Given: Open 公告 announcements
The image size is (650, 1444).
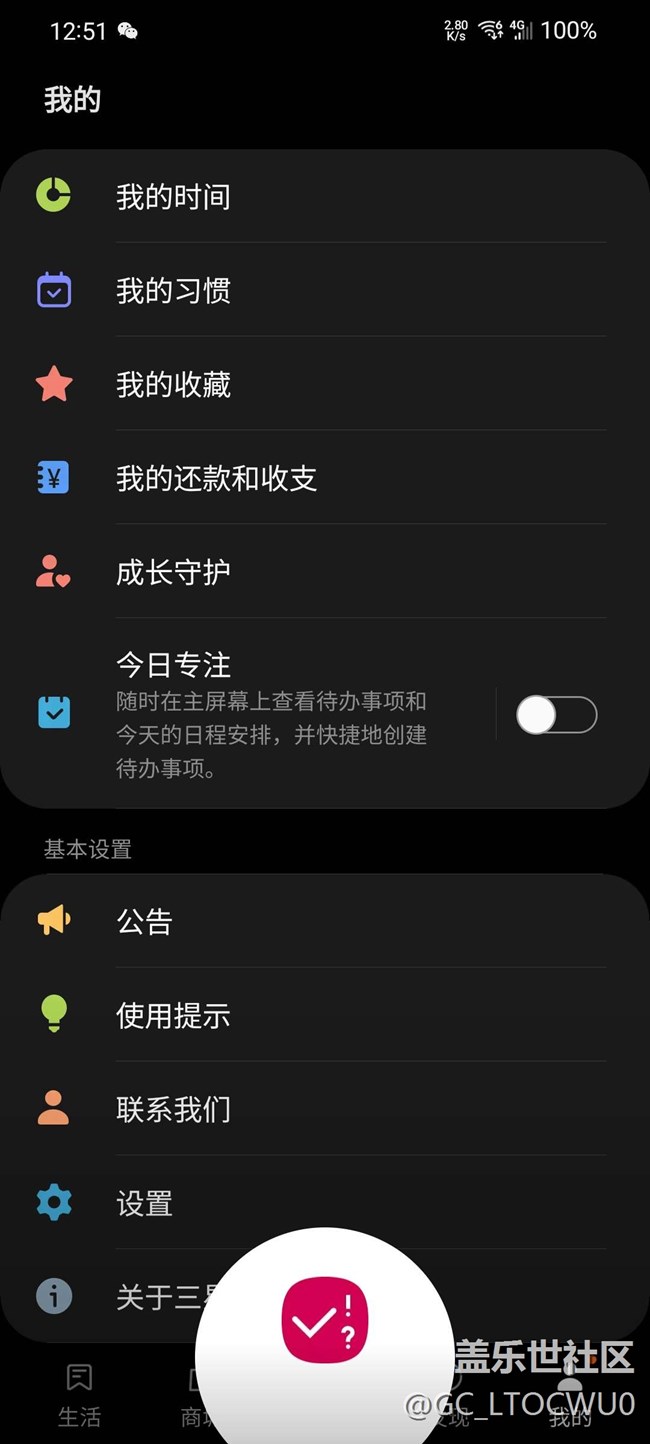Looking at the screenshot, I should pos(325,920).
